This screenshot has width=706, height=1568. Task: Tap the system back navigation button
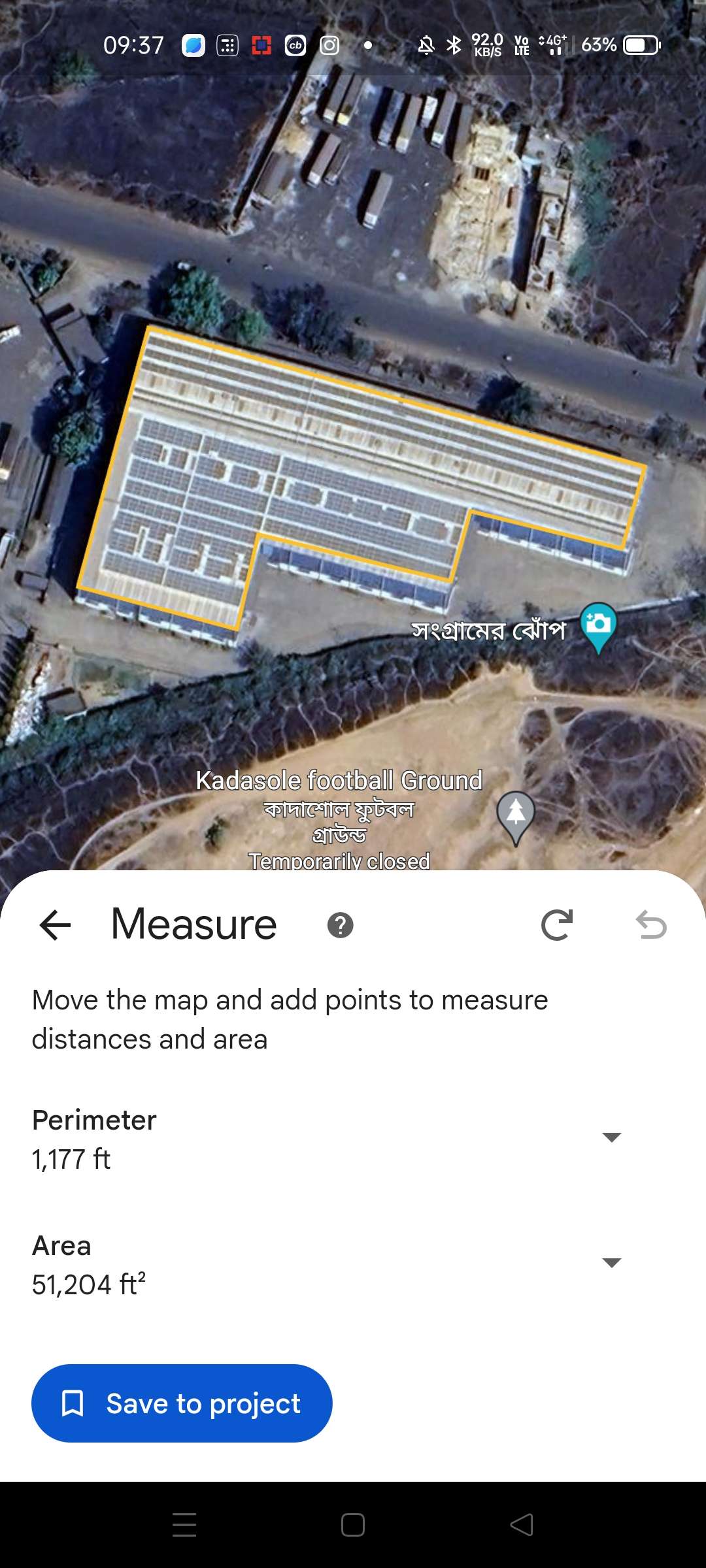[x=522, y=1525]
